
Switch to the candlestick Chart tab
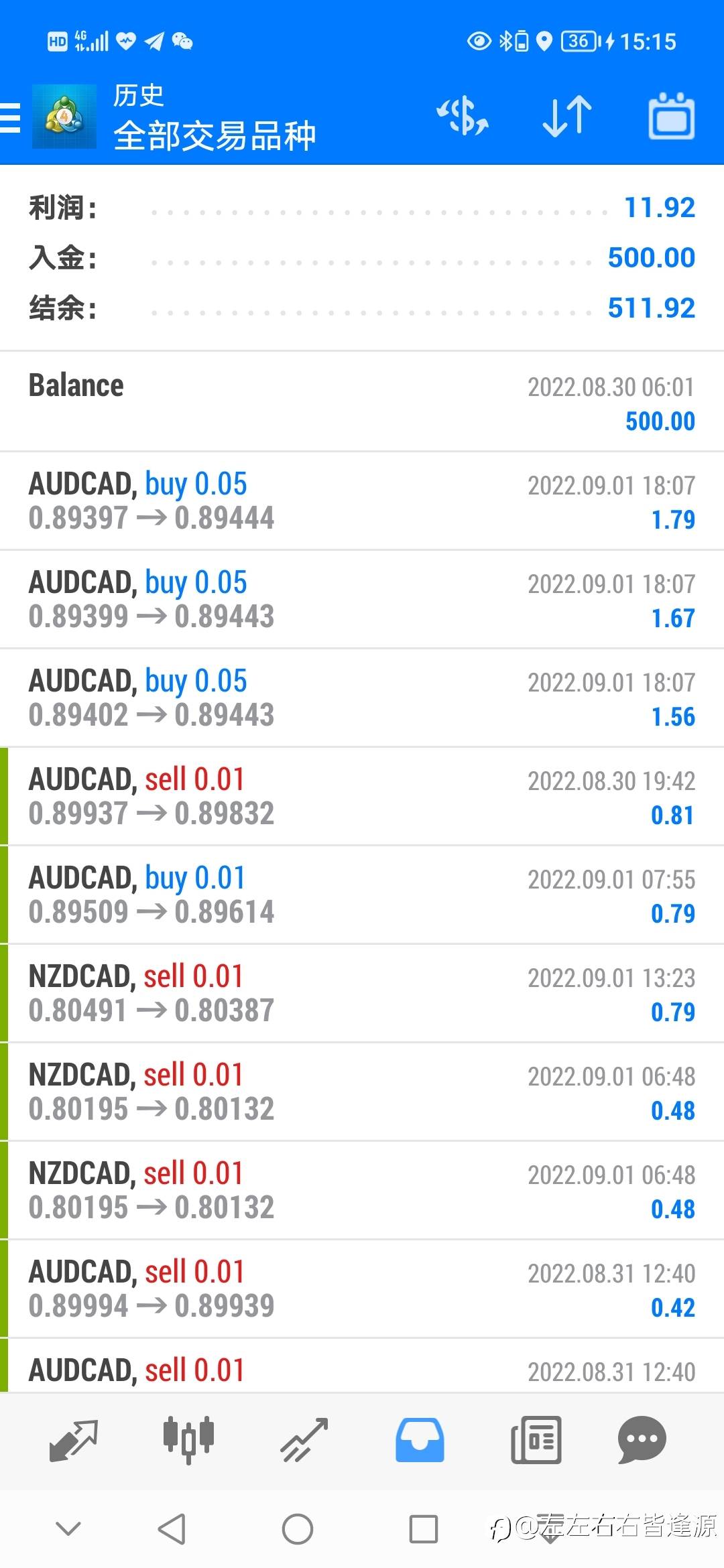[x=188, y=1440]
